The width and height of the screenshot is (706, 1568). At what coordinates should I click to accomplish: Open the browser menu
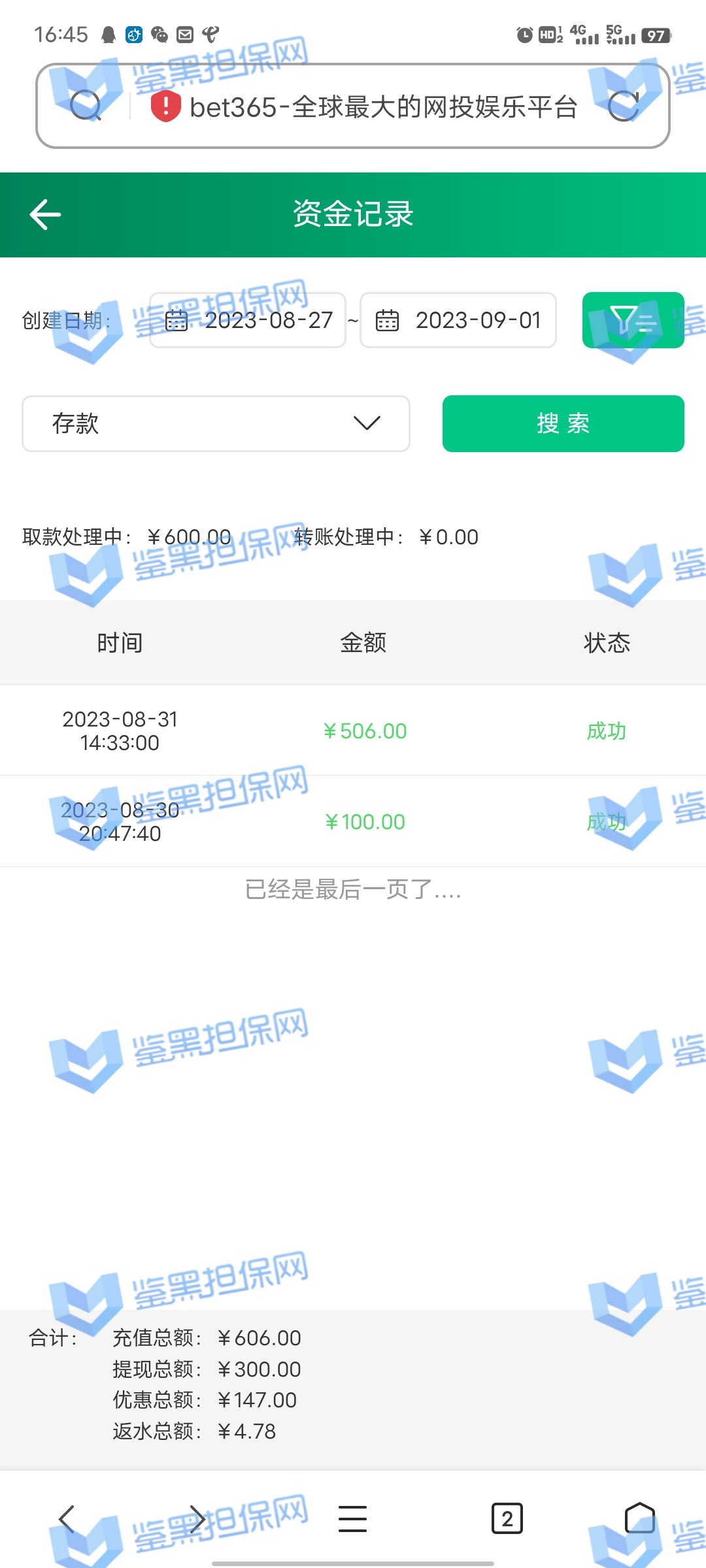click(352, 1519)
